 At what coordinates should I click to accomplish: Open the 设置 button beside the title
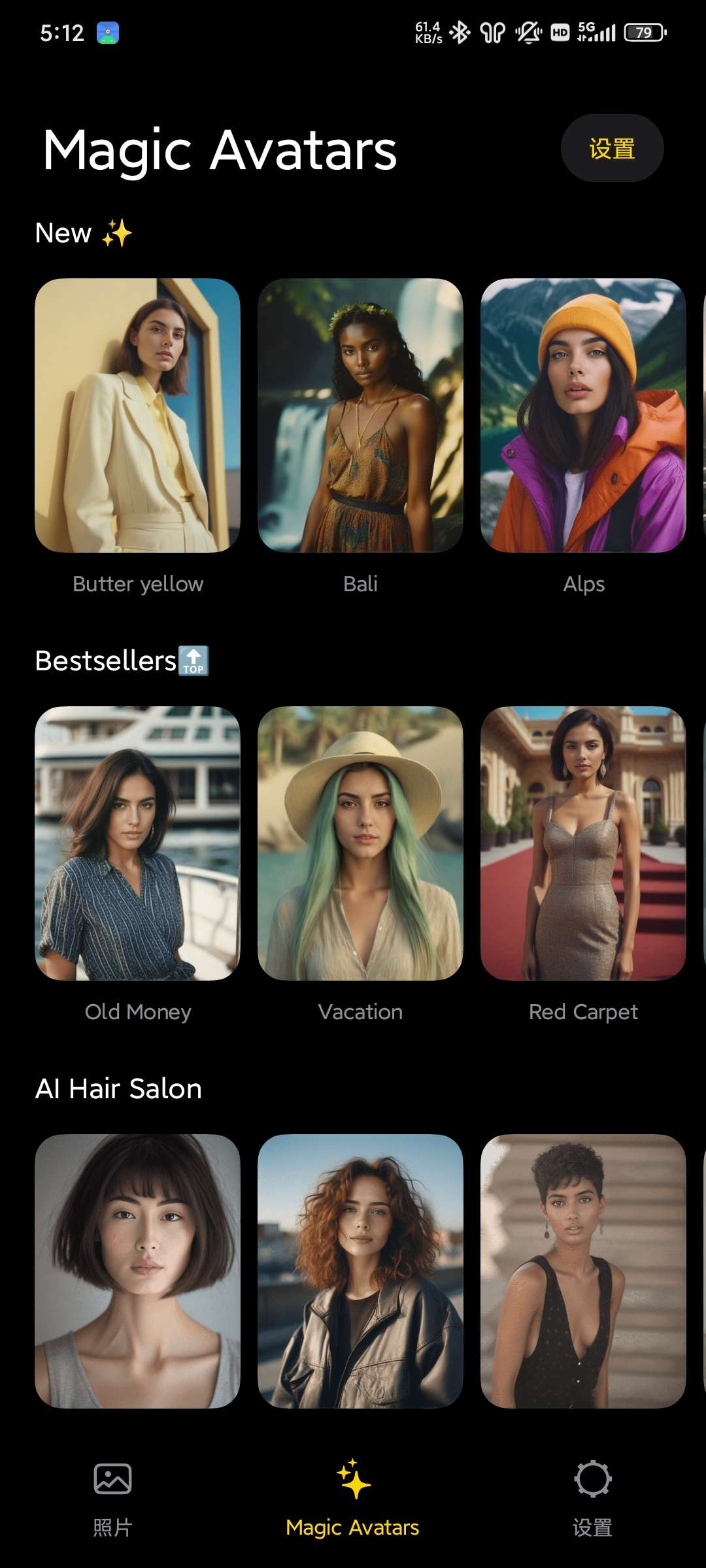[x=612, y=148]
